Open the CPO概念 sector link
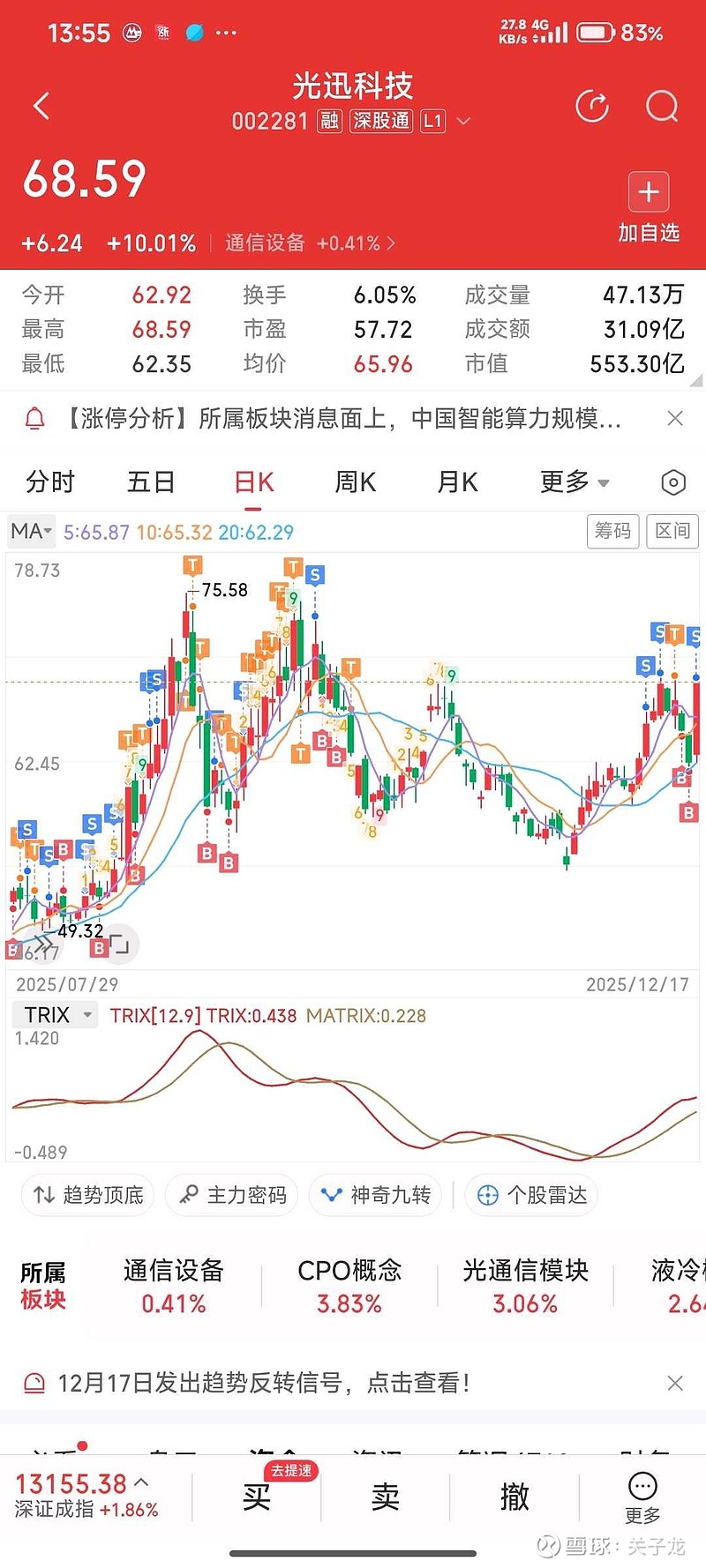Image resolution: width=706 pixels, height=1568 pixels. coord(349,1285)
